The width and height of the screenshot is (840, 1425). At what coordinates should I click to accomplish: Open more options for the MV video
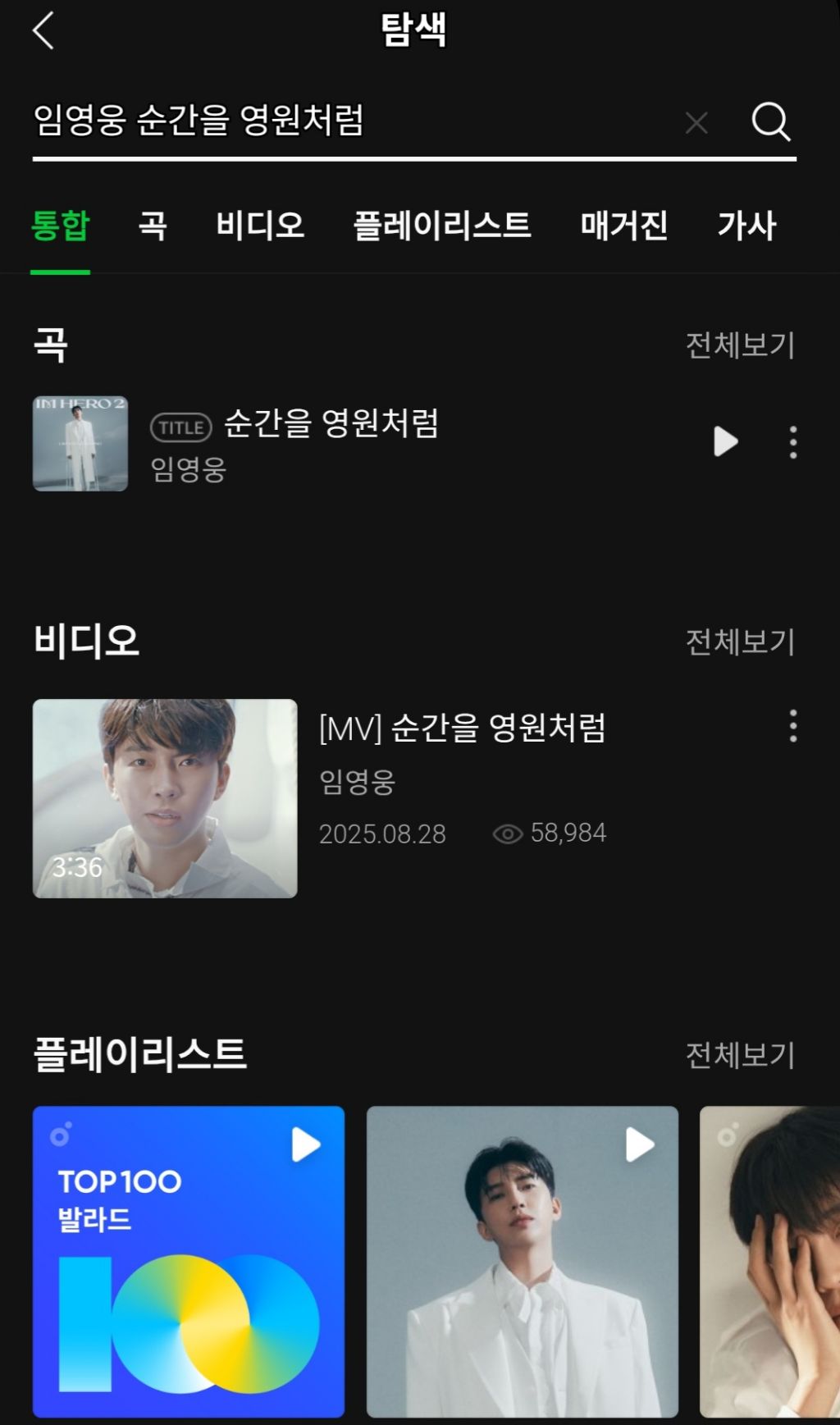792,726
